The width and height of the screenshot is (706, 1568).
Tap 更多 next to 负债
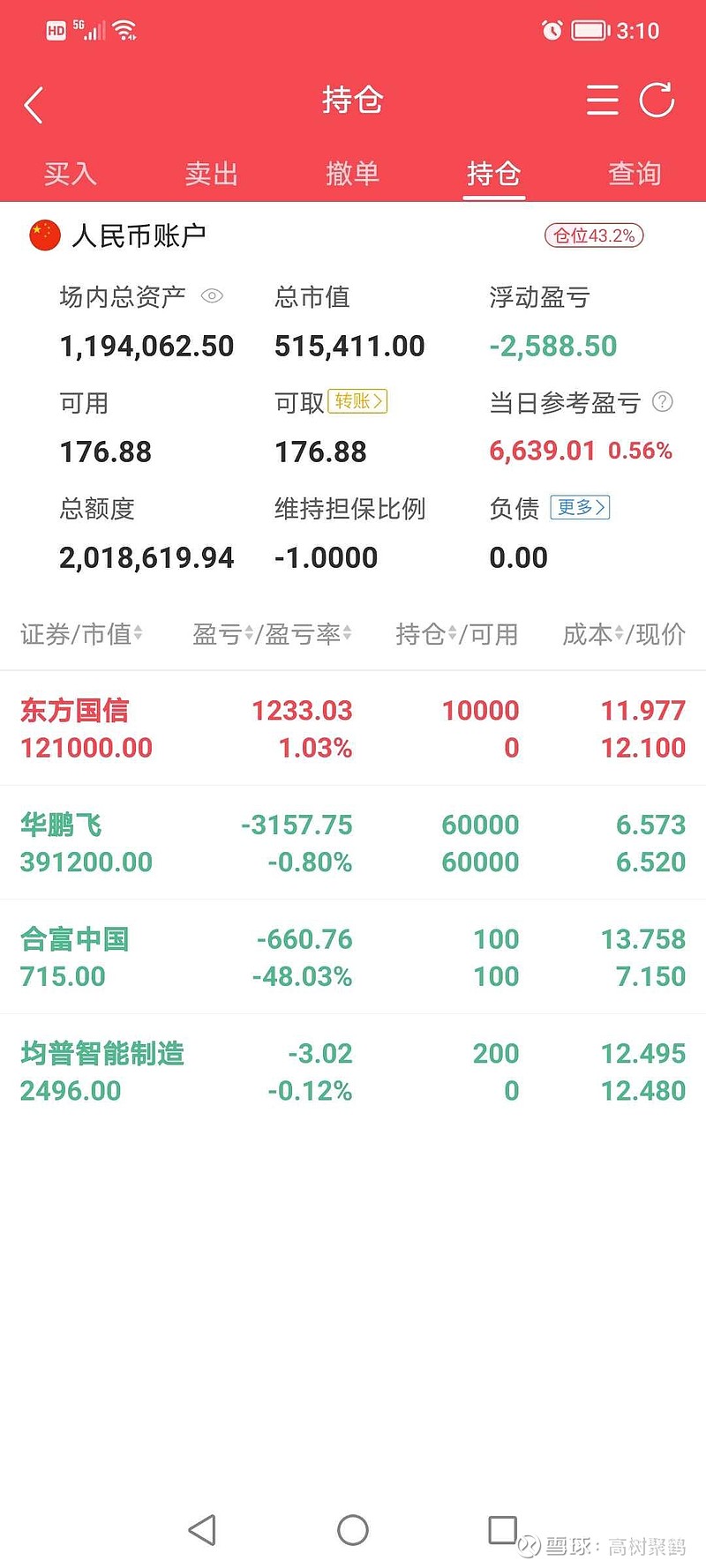pyautogui.click(x=580, y=507)
